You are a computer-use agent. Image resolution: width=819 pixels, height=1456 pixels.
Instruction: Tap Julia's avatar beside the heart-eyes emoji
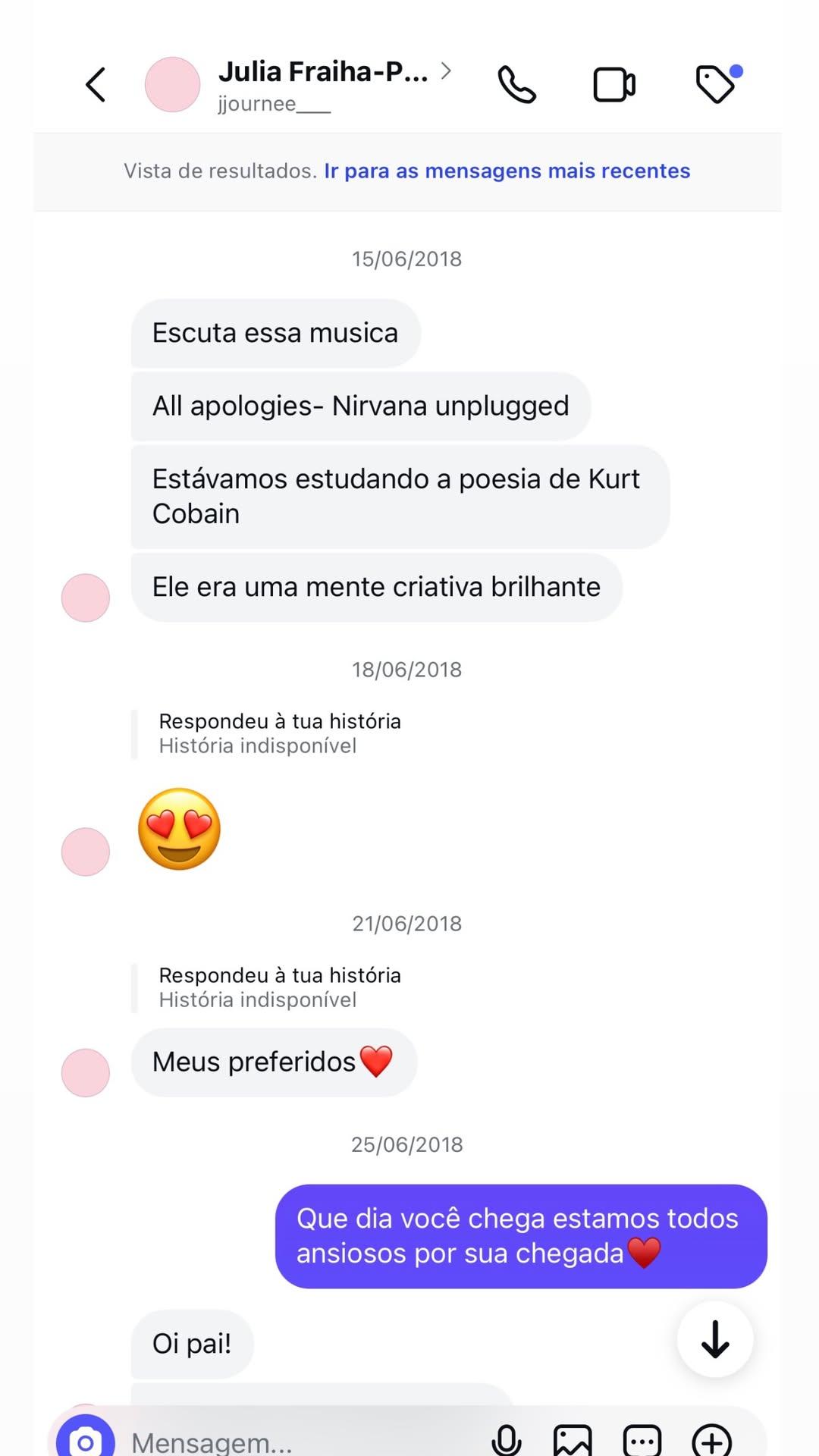[86, 852]
